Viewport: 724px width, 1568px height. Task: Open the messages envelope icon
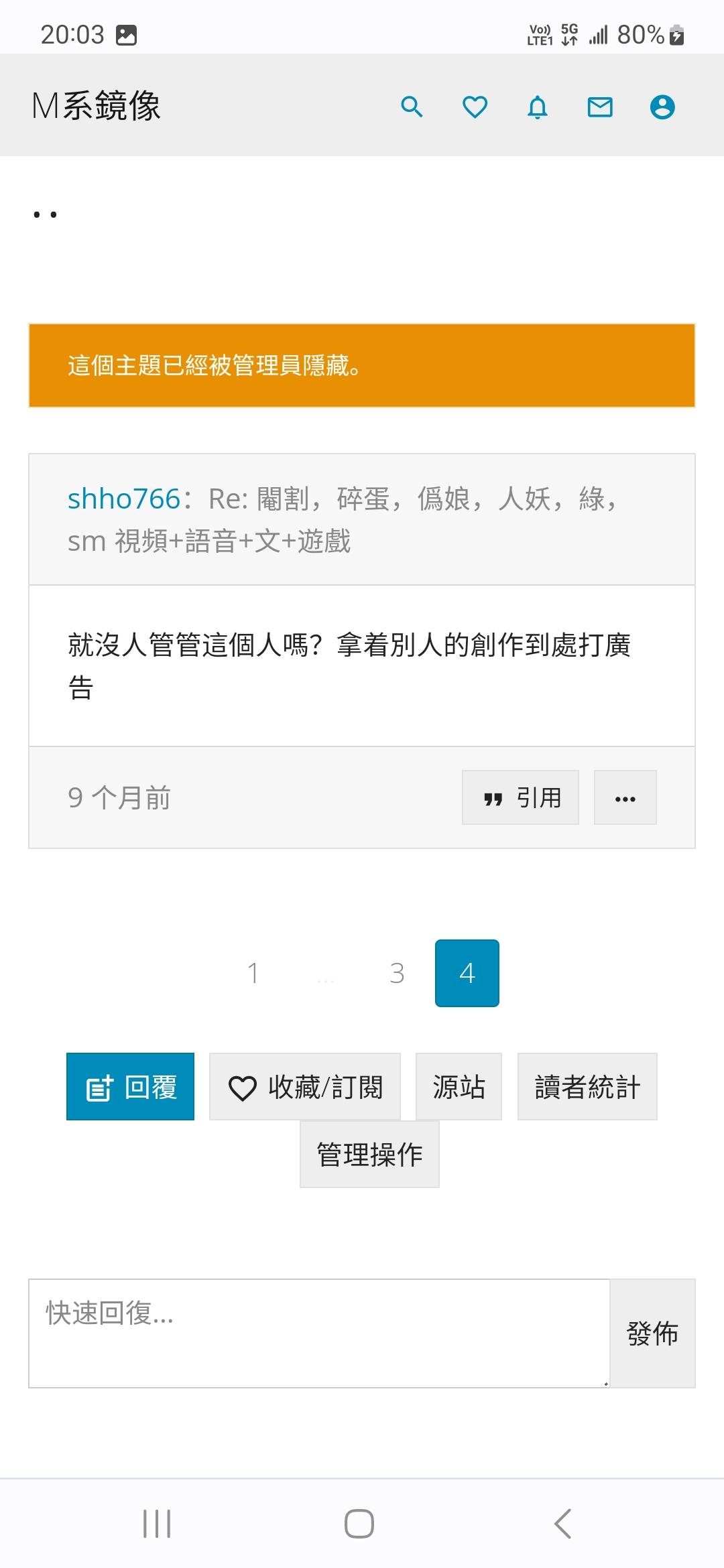(x=600, y=107)
